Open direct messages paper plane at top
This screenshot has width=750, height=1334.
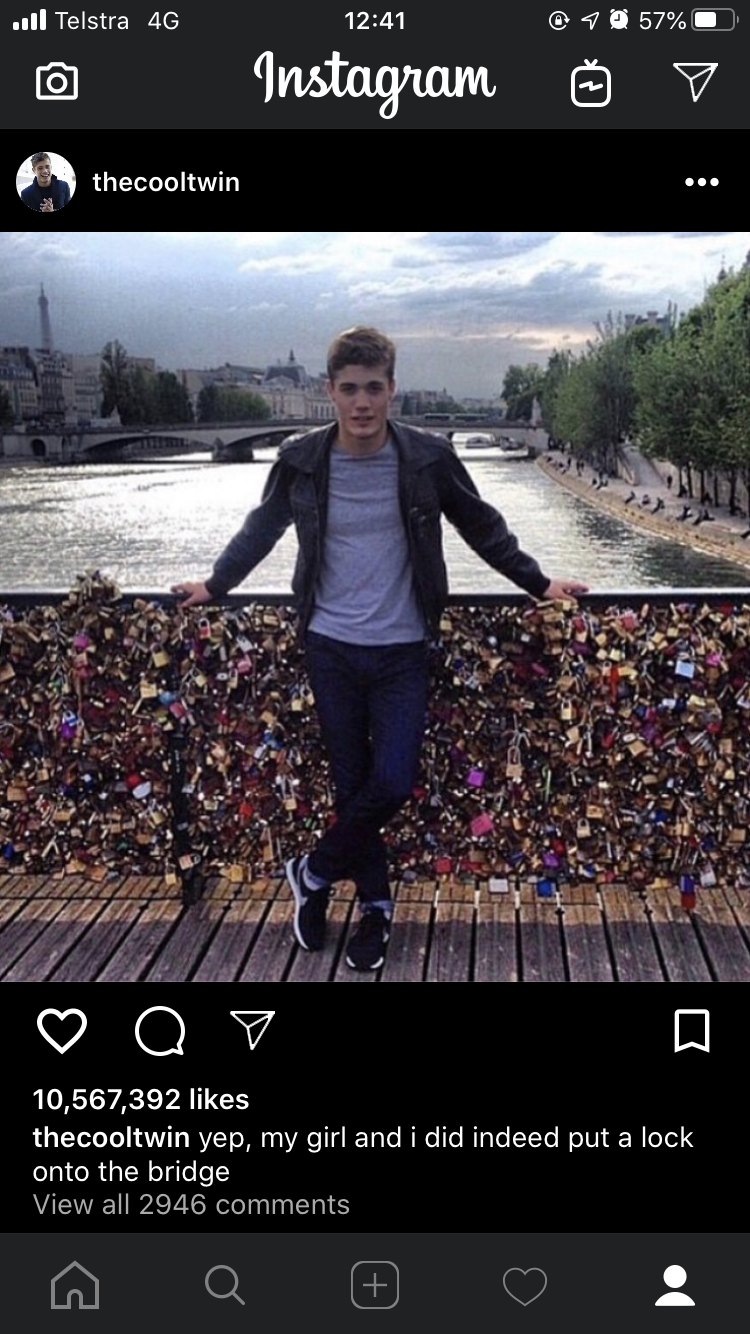[x=695, y=82]
